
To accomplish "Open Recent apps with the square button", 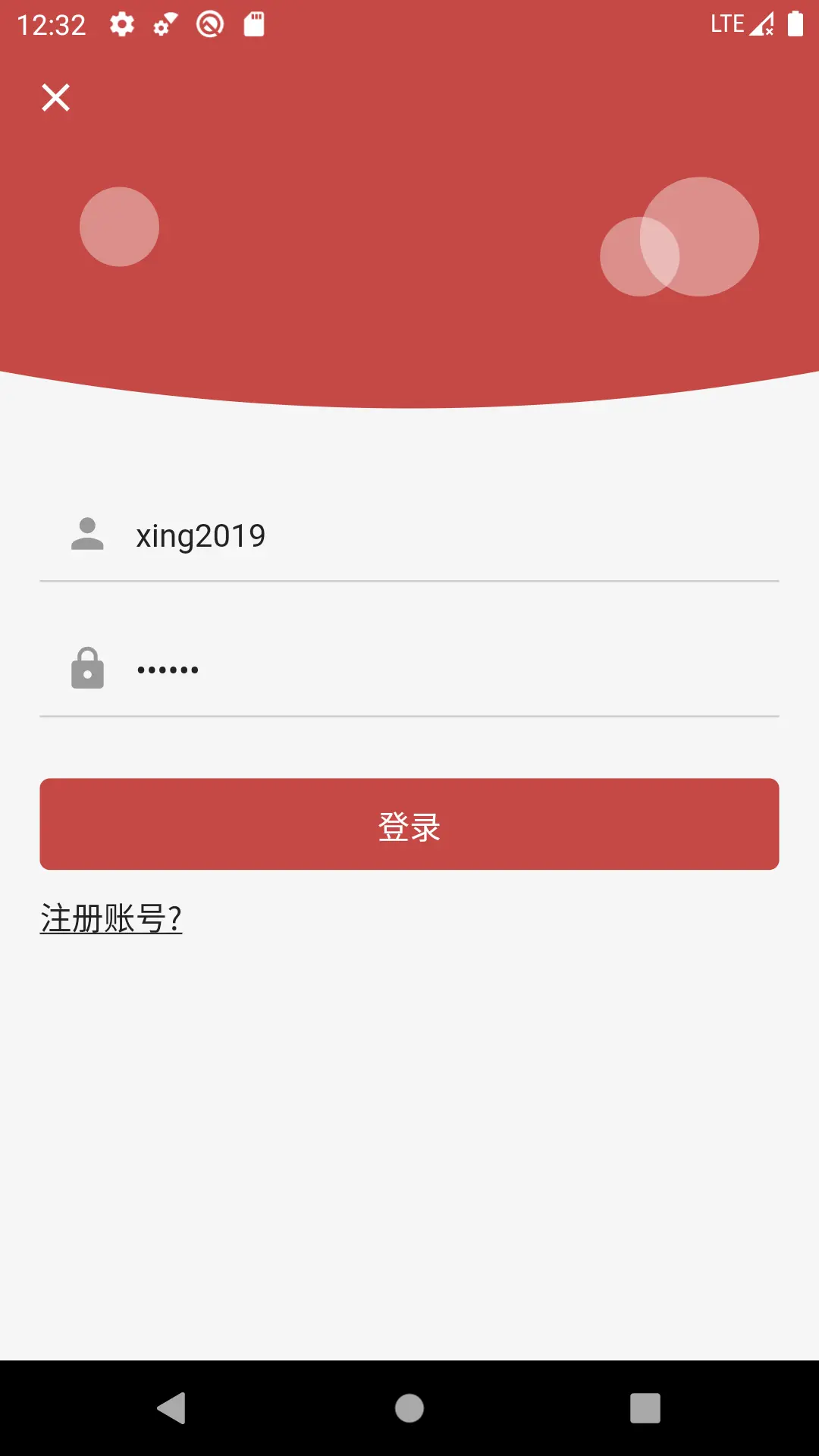I will (645, 1410).
